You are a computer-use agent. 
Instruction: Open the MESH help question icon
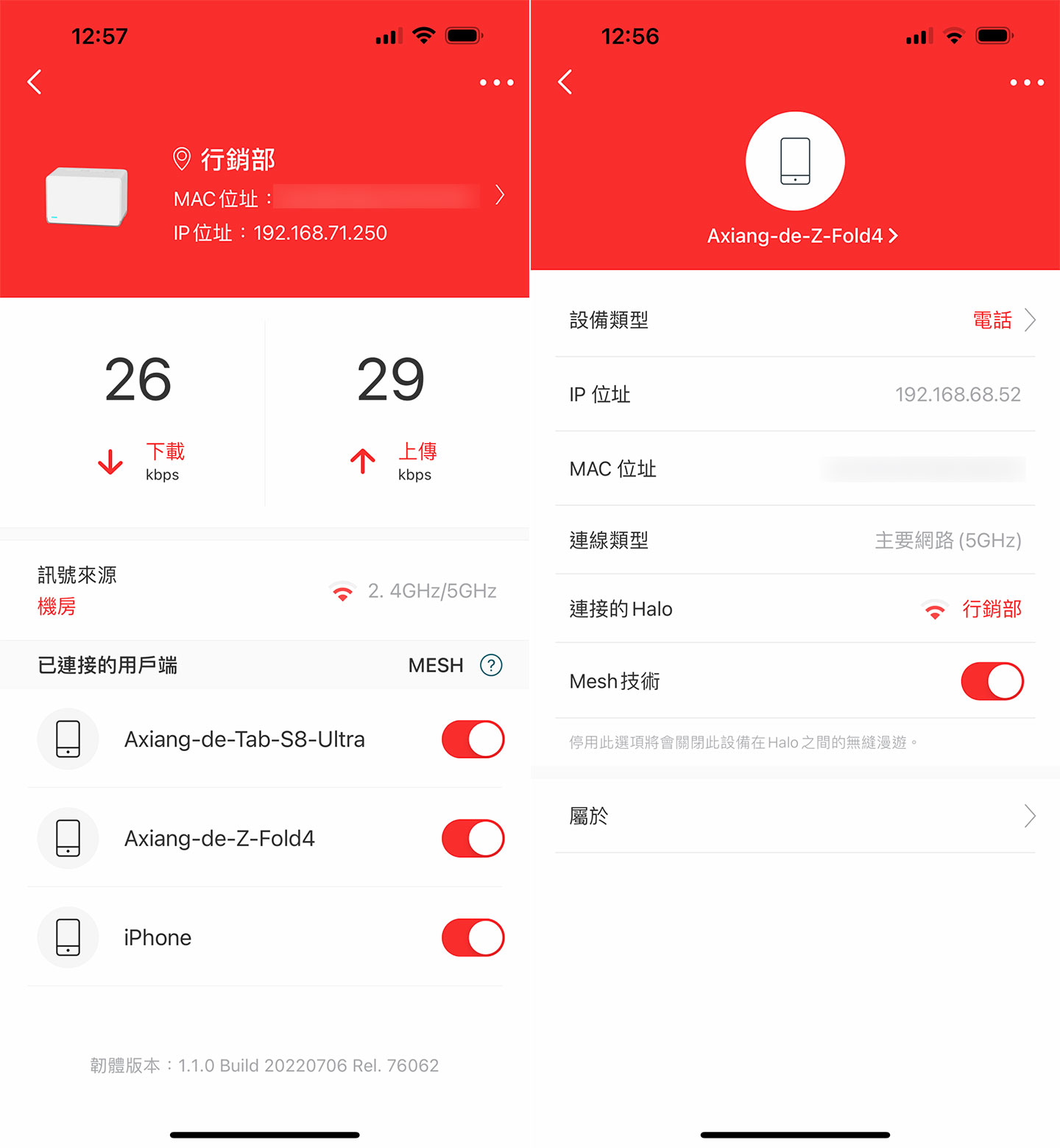tap(491, 665)
